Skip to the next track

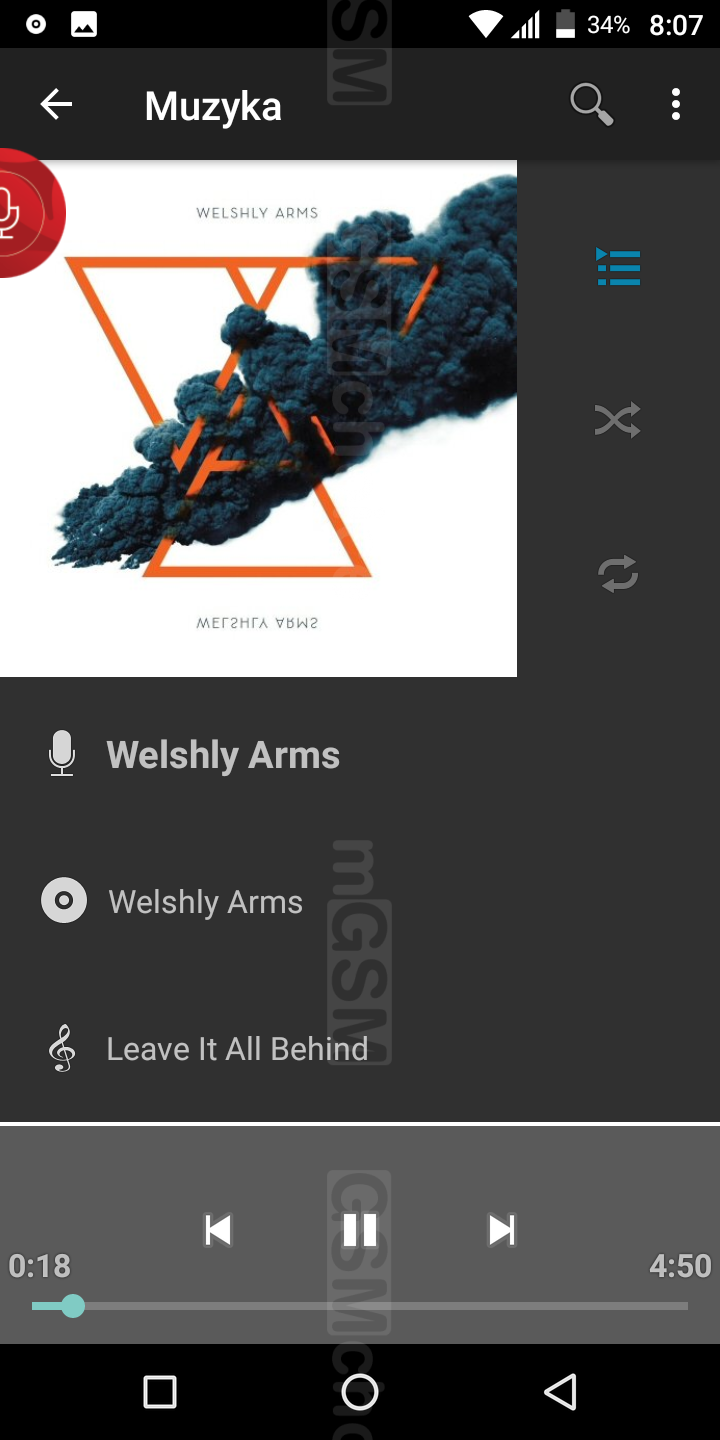click(502, 1230)
